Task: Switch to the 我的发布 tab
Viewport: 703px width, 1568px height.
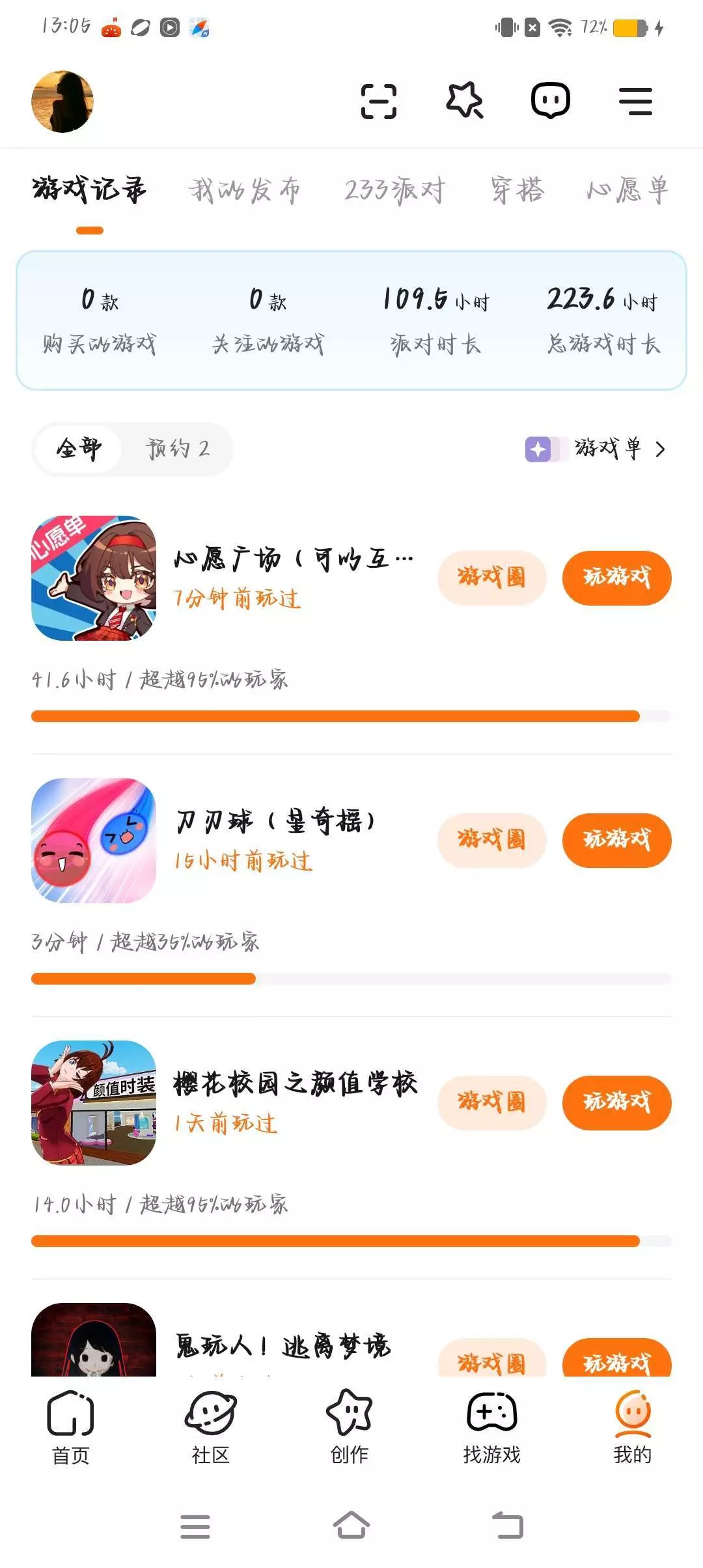Action: click(245, 191)
